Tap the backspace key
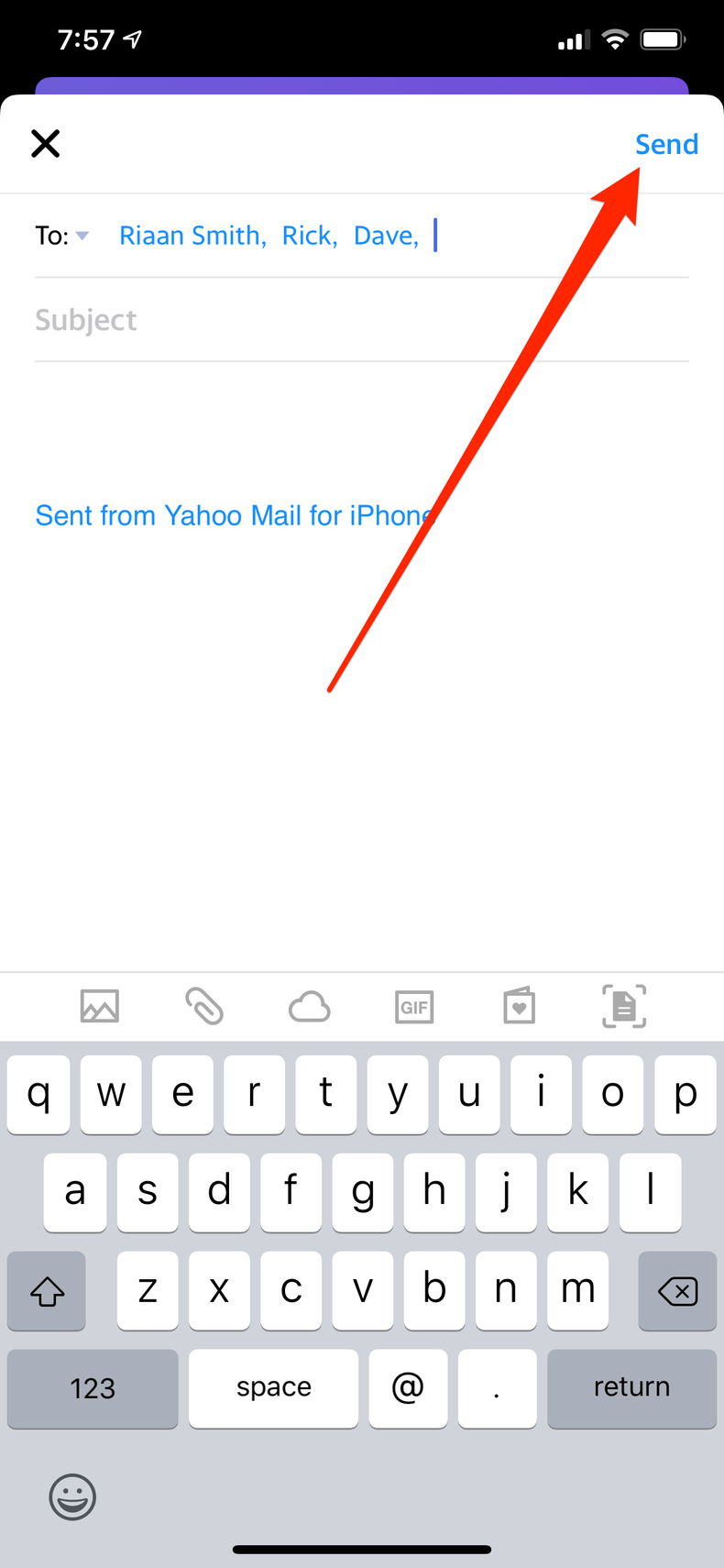The image size is (724, 1568). (x=677, y=1291)
